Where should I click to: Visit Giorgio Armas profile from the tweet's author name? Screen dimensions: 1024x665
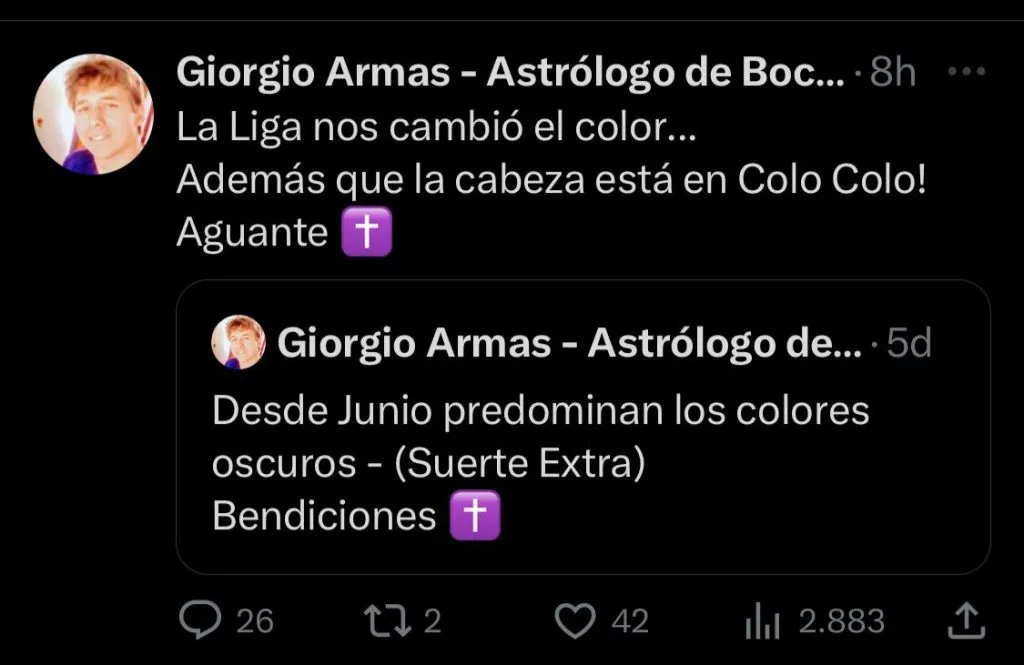tap(510, 73)
